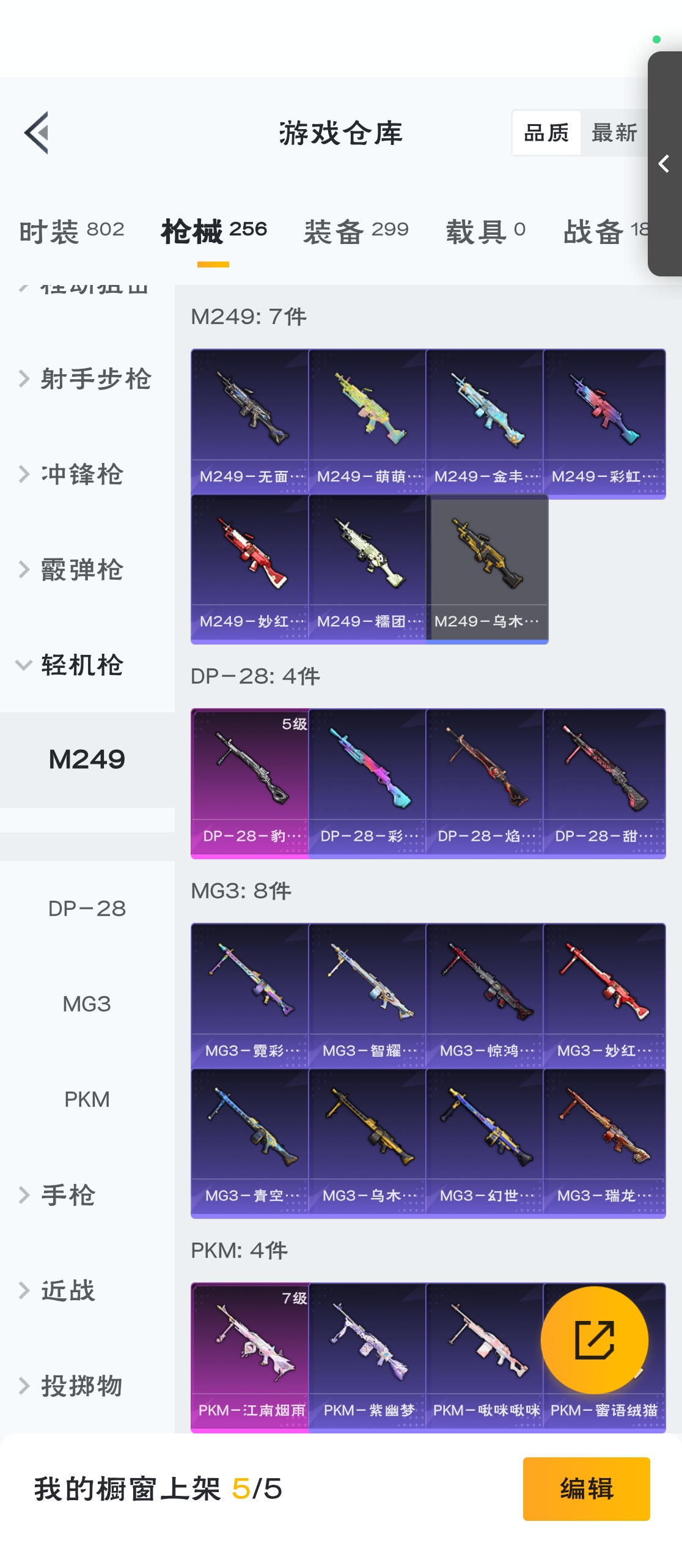Image resolution: width=682 pixels, height=1568 pixels.
Task: Open the M249-乌木 skin tile
Action: pos(487,569)
